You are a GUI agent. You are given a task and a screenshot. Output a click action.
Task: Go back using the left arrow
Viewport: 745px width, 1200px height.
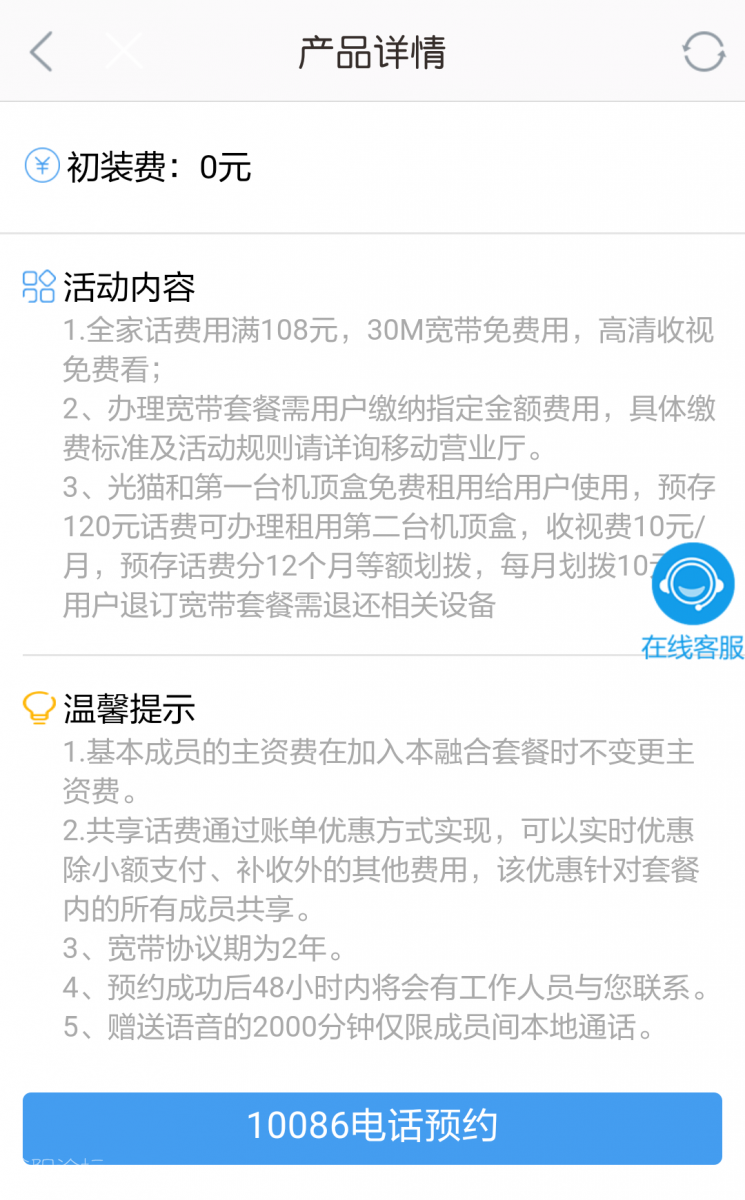pyautogui.click(x=40, y=51)
